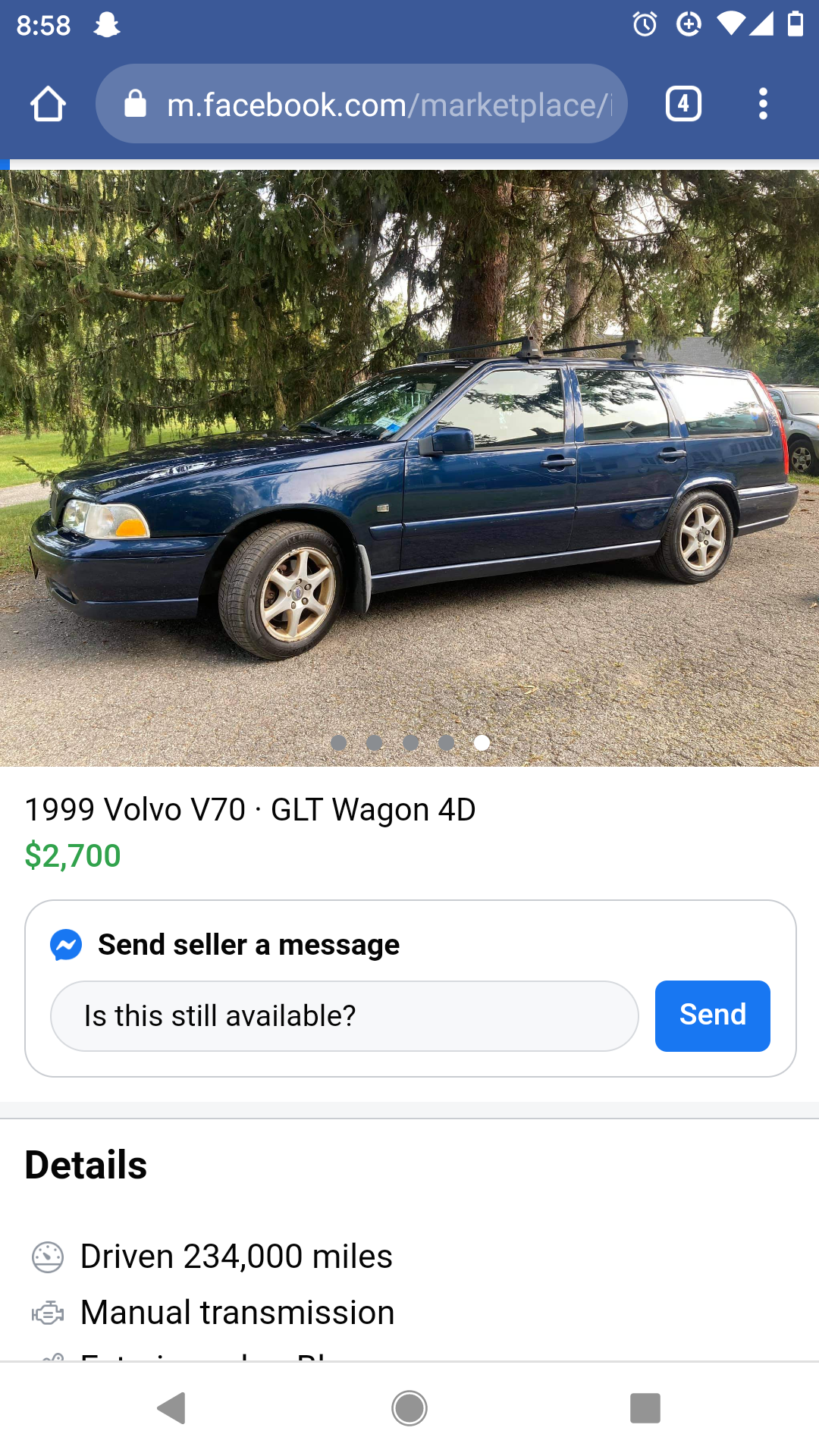Send the message to the seller
This screenshot has width=819, height=1456.
click(x=712, y=1015)
